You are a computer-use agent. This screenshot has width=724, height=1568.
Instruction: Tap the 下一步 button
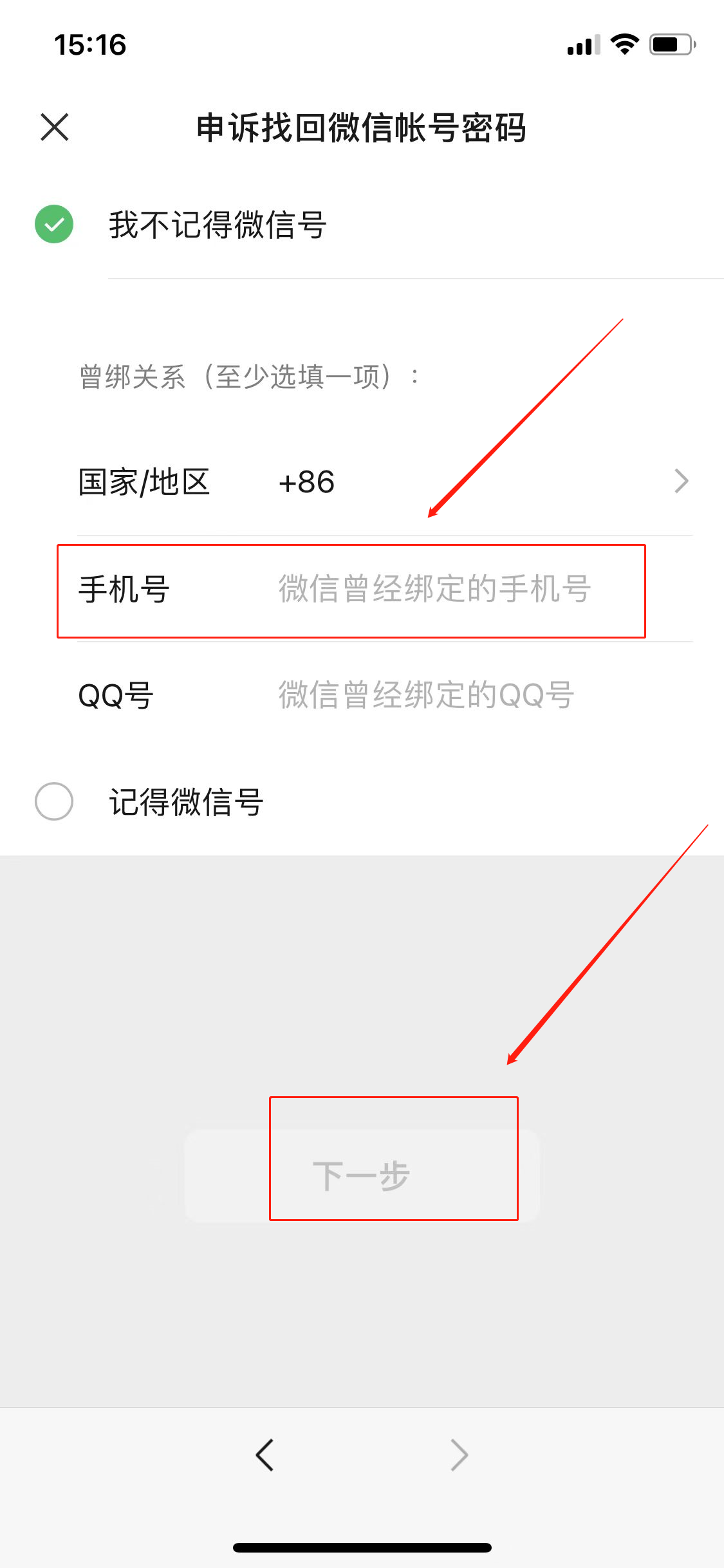(x=362, y=1176)
